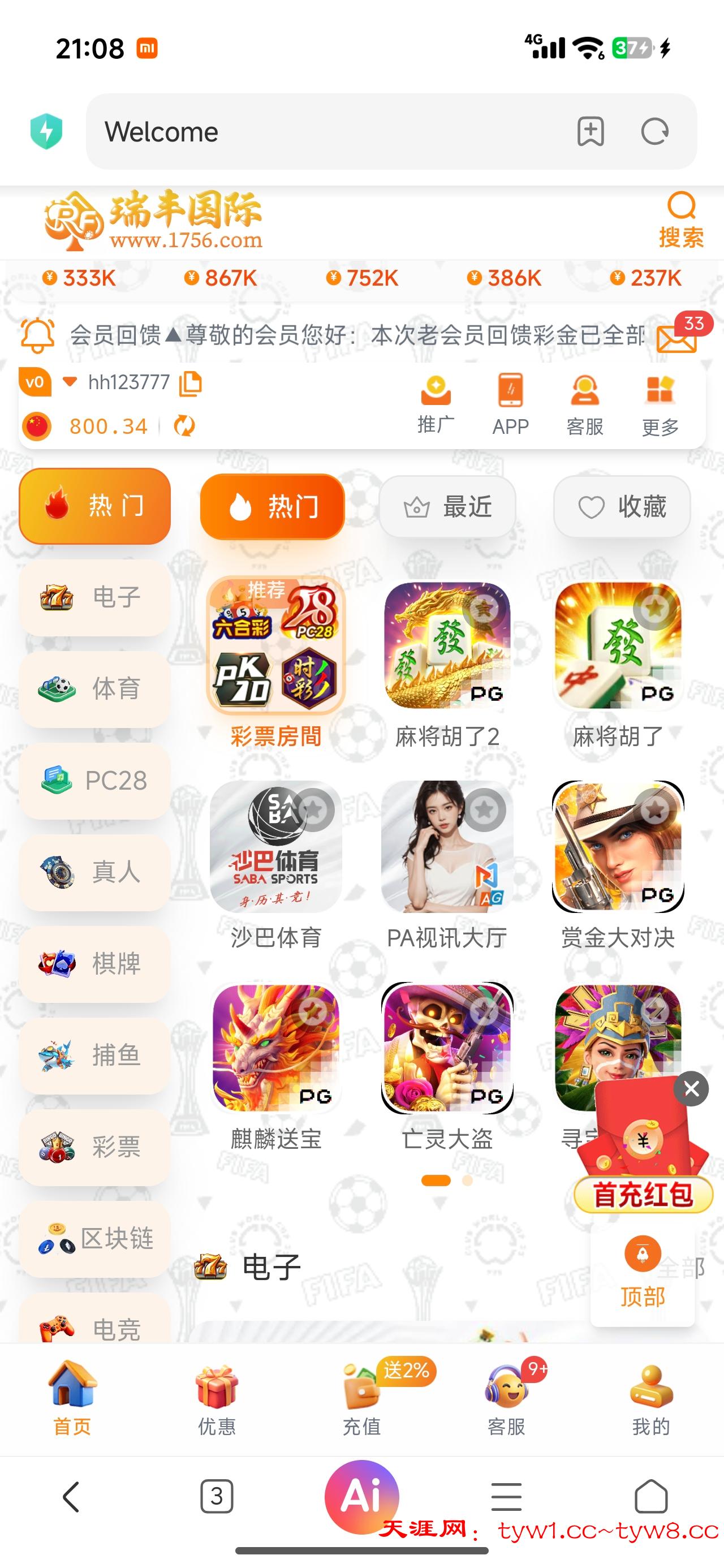Refresh the 800.34 balance

tap(184, 425)
